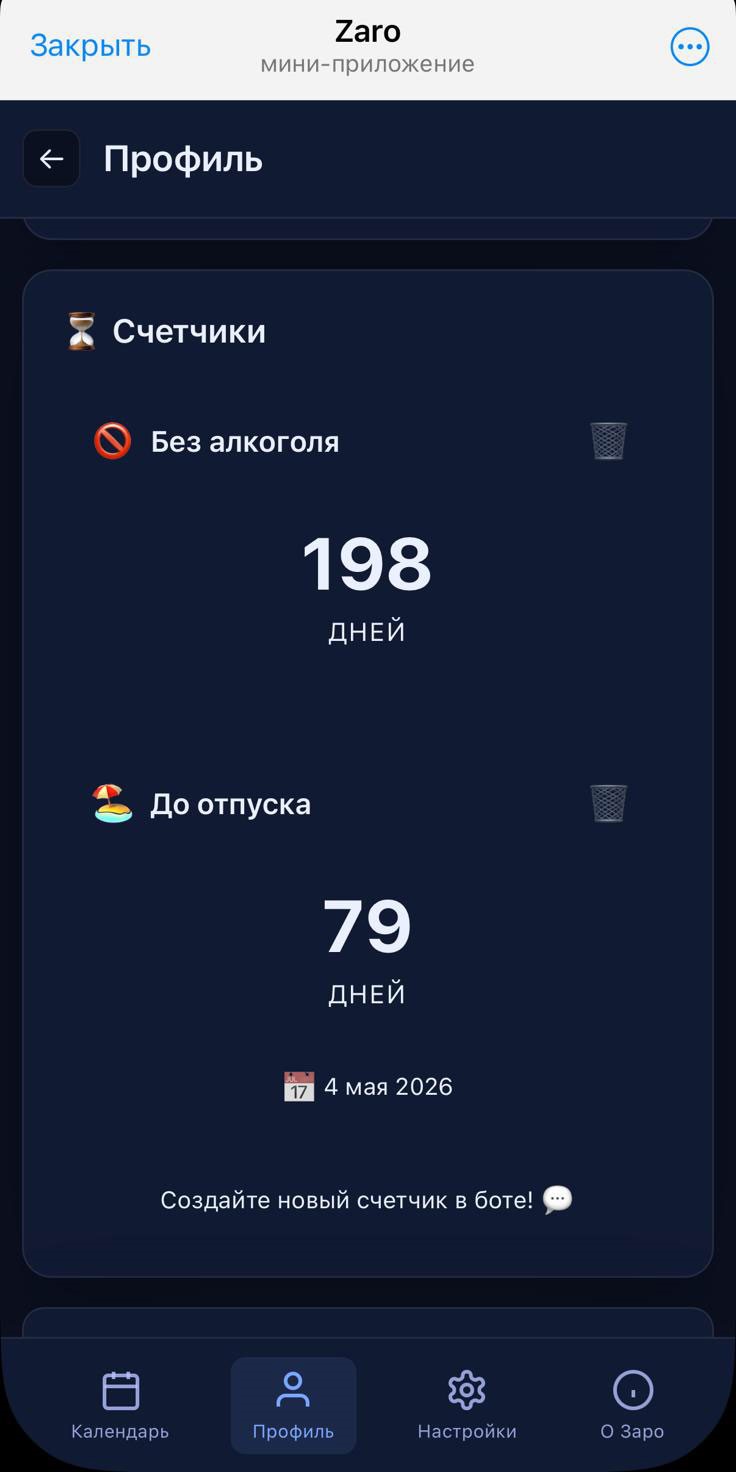Delete the "Без алкоголя" counter via trash icon
The image size is (736, 1472).
click(608, 441)
